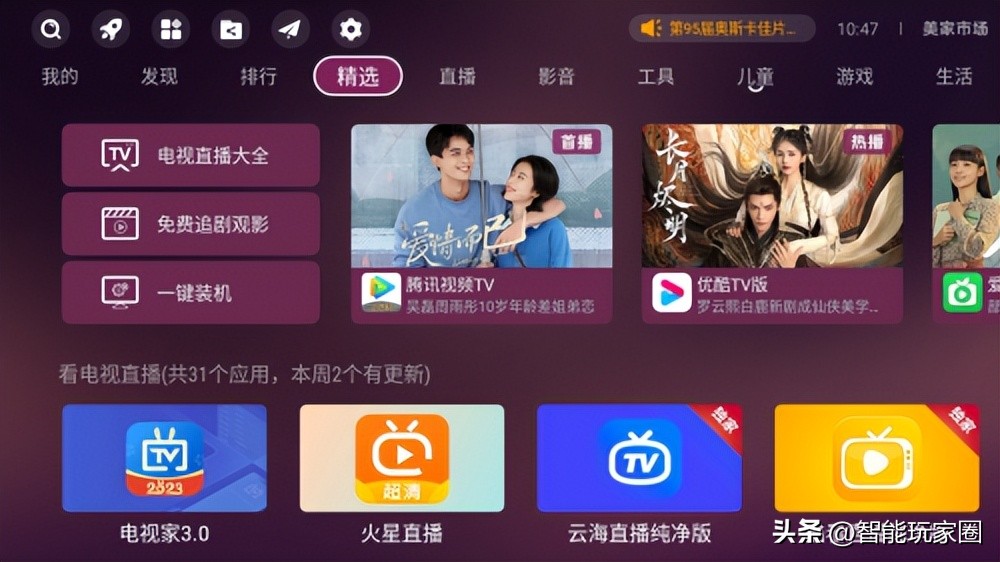Open the 火星直播 app tile
This screenshot has height=562, width=1000.
point(401,458)
